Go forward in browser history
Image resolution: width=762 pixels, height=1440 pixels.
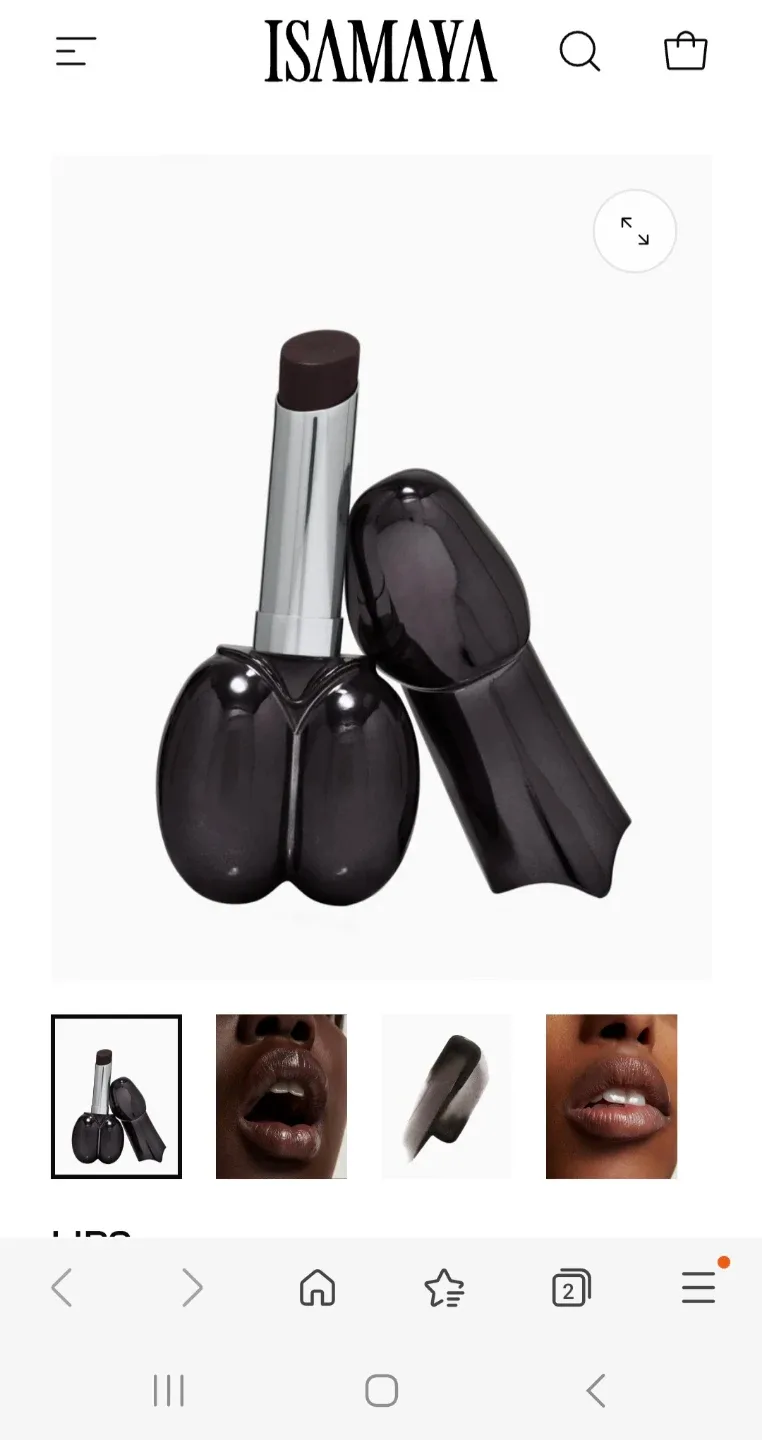(x=192, y=1288)
